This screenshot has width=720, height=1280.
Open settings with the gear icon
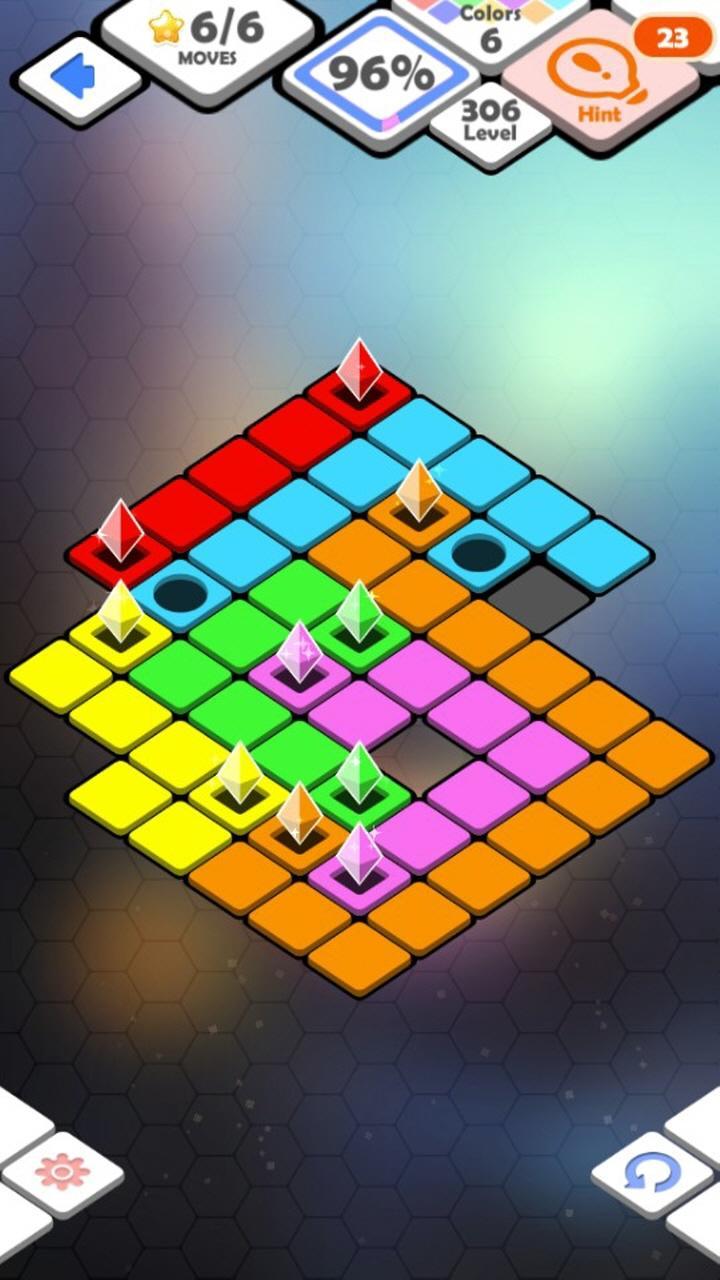pyautogui.click(x=62, y=1172)
